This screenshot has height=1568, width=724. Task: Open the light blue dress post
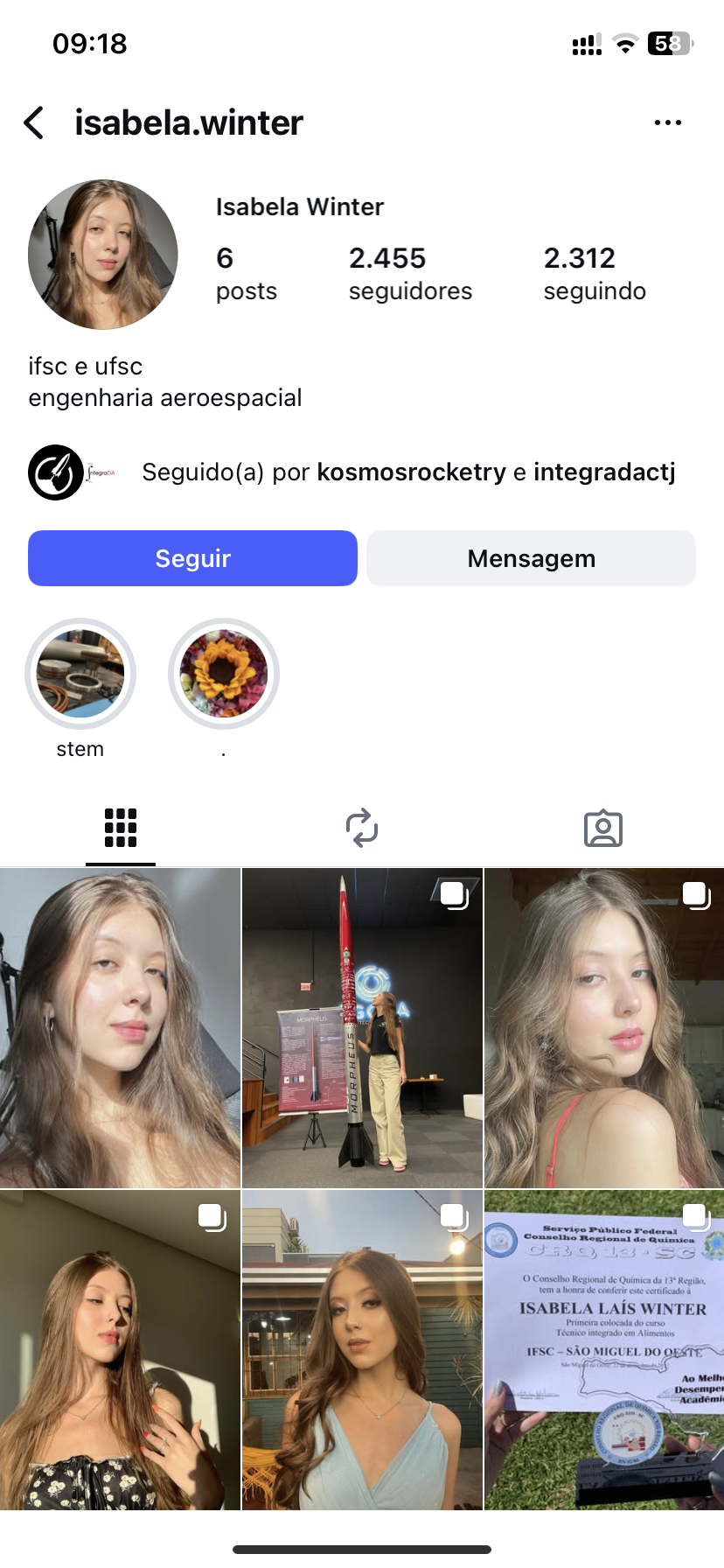pyautogui.click(x=362, y=1349)
